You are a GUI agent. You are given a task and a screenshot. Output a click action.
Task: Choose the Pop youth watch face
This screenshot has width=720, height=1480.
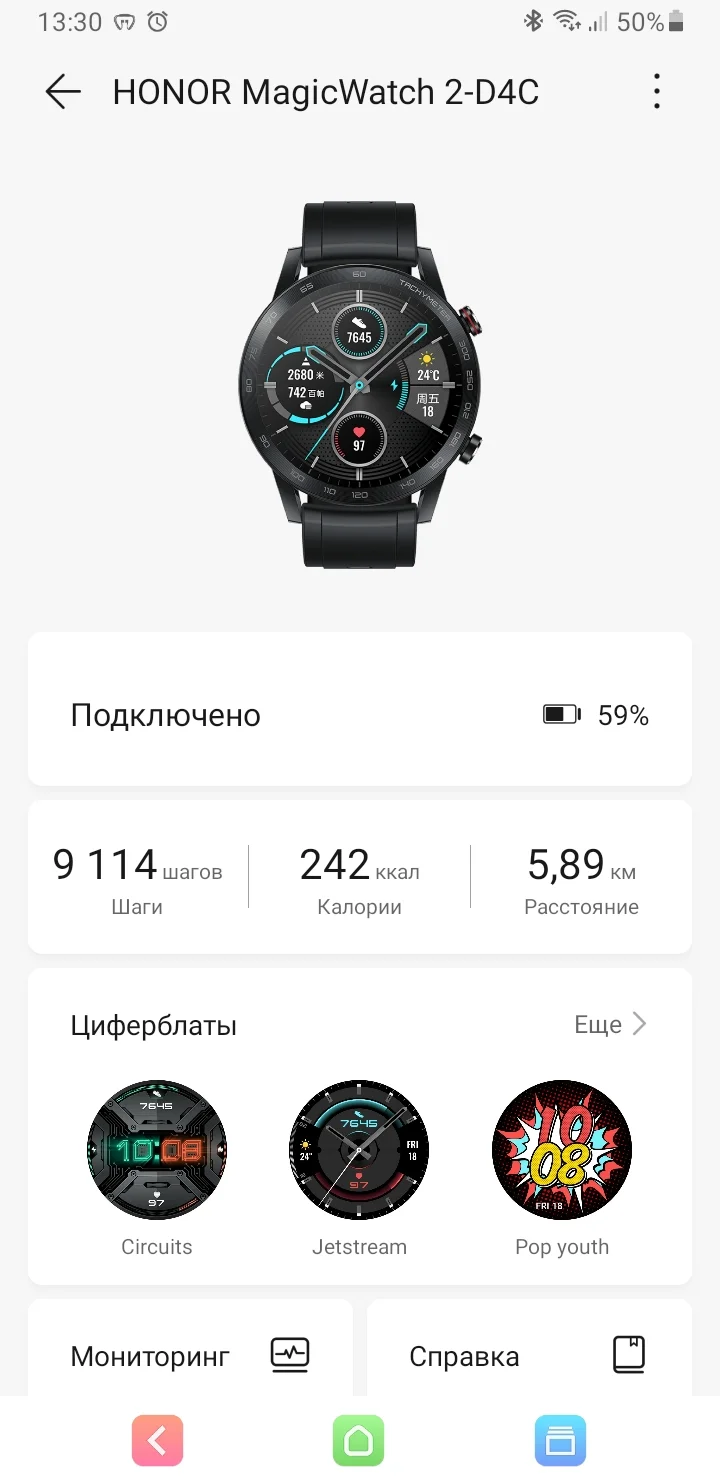[x=561, y=1150]
